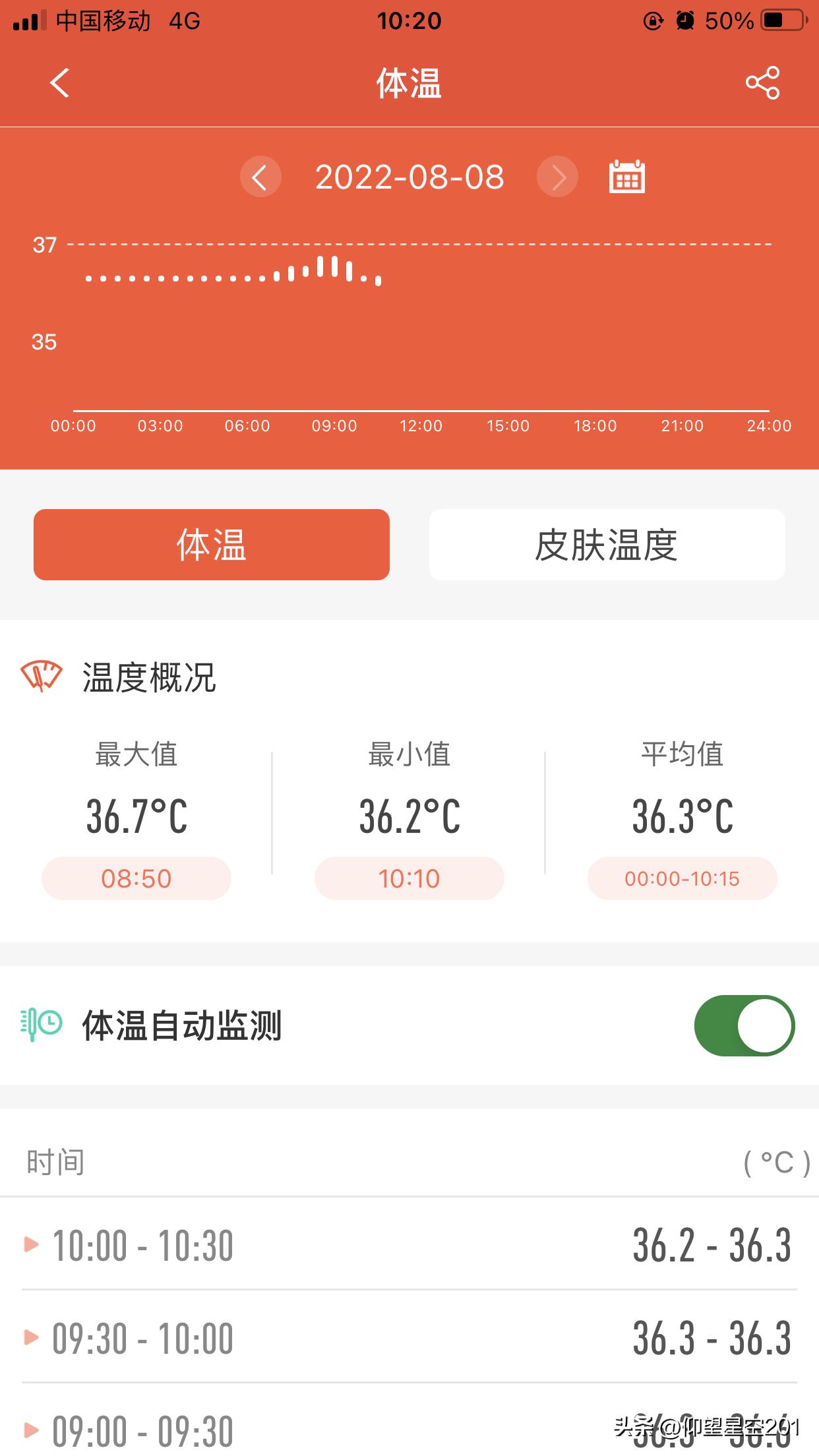Click the 00:00-10:15 average time range label
Viewport: 819px width, 1456px height.
(x=682, y=878)
